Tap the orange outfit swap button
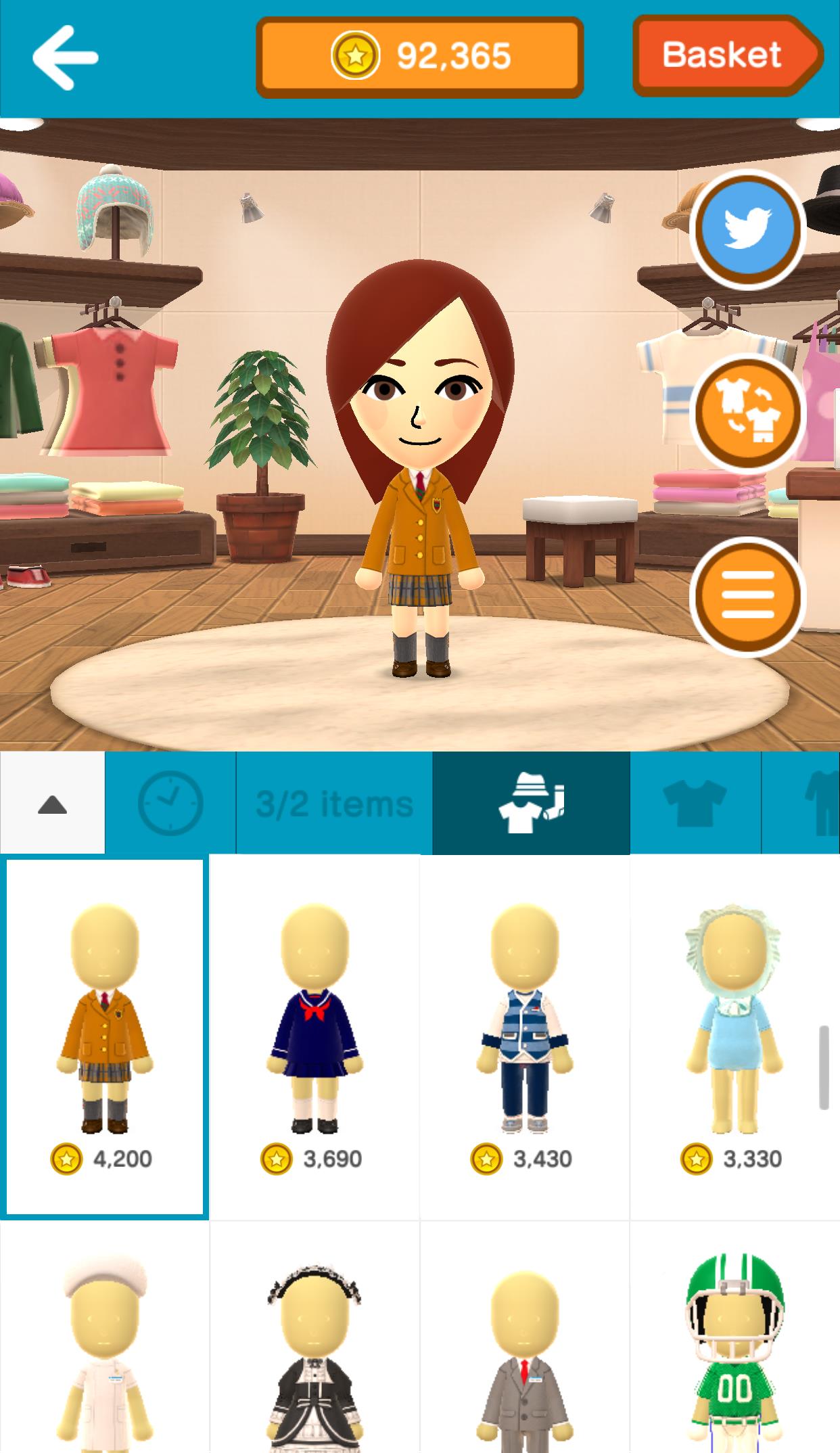 tap(747, 413)
